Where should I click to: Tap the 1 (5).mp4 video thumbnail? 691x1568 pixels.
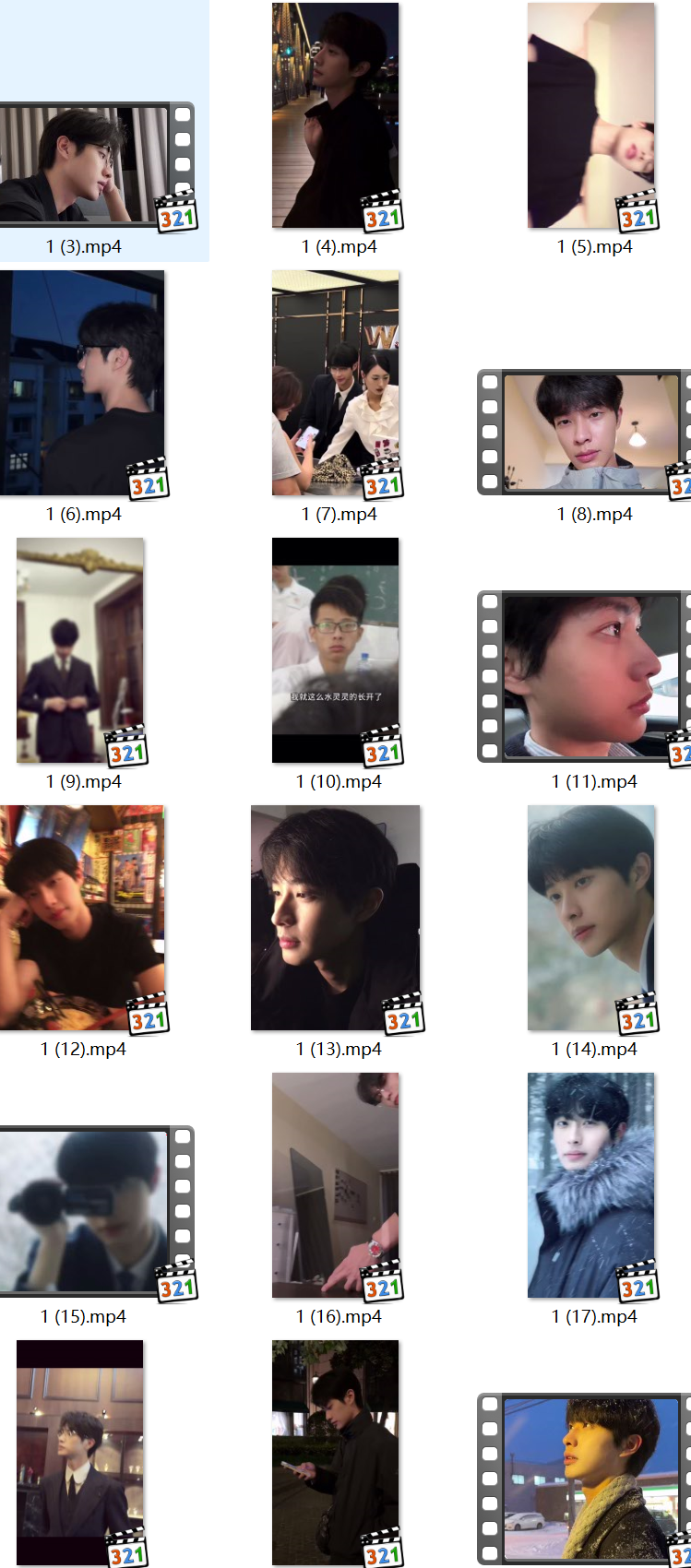[591, 115]
